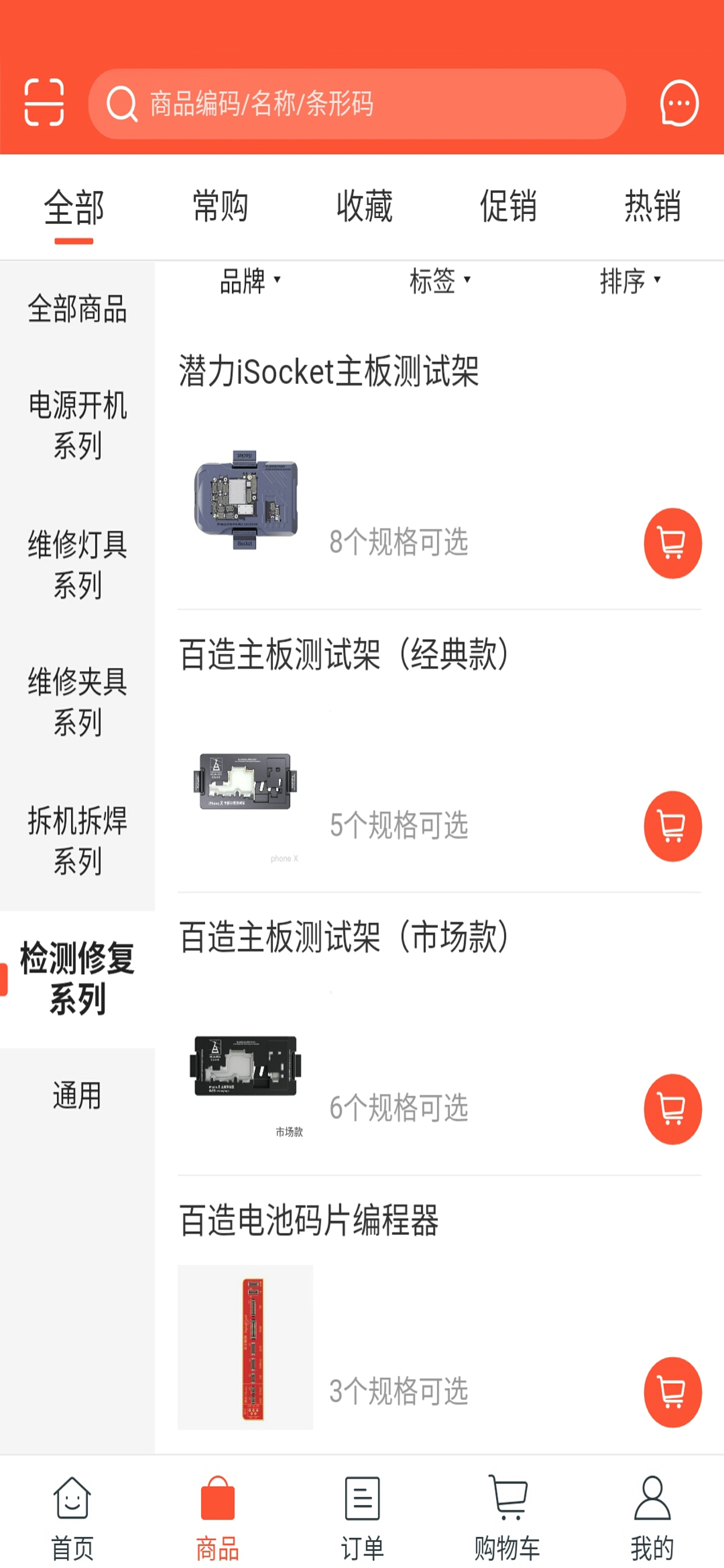Open the messages chat bubble icon
This screenshot has height=1568, width=724.
679,103
